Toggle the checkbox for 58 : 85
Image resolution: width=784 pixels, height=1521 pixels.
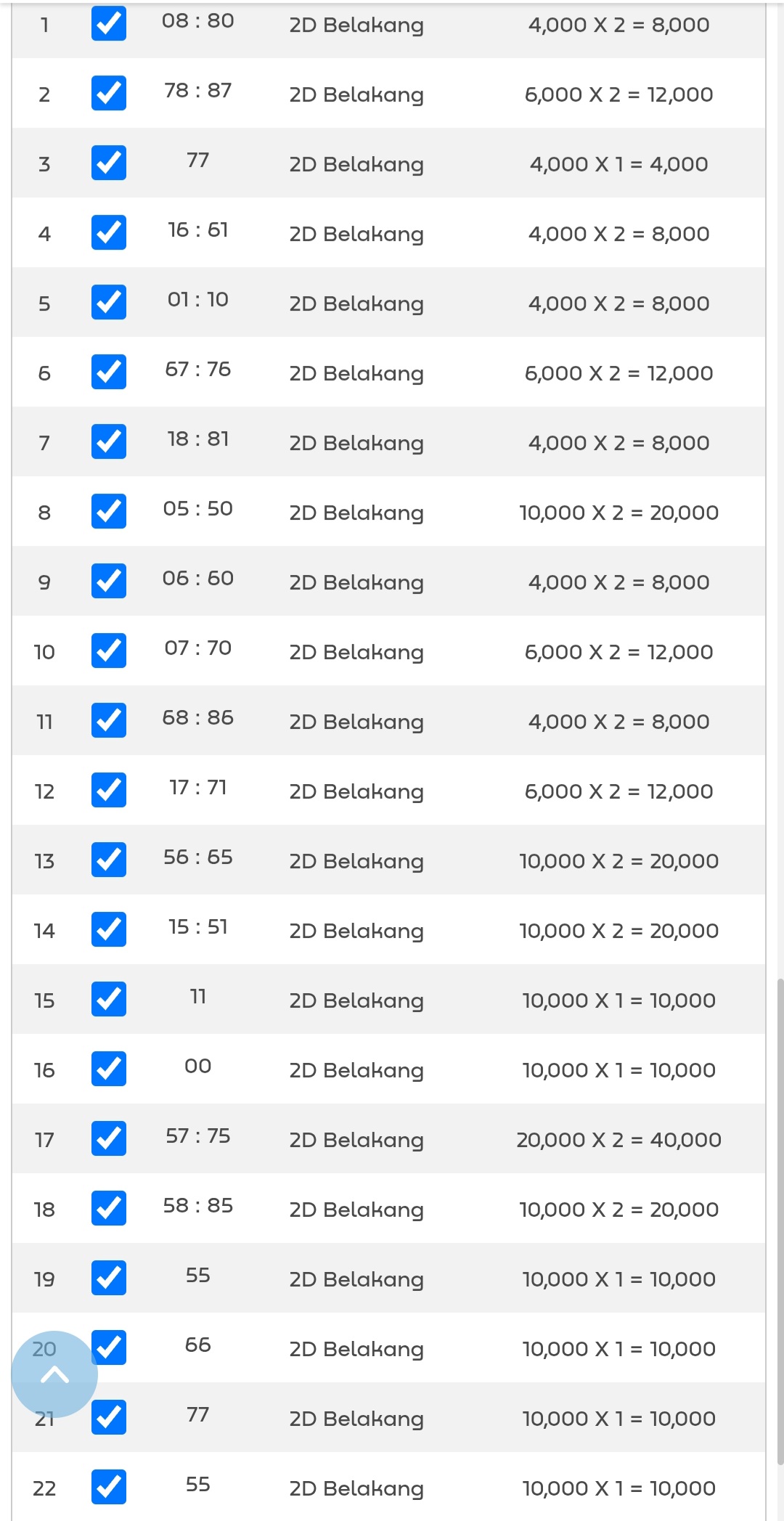109,1208
